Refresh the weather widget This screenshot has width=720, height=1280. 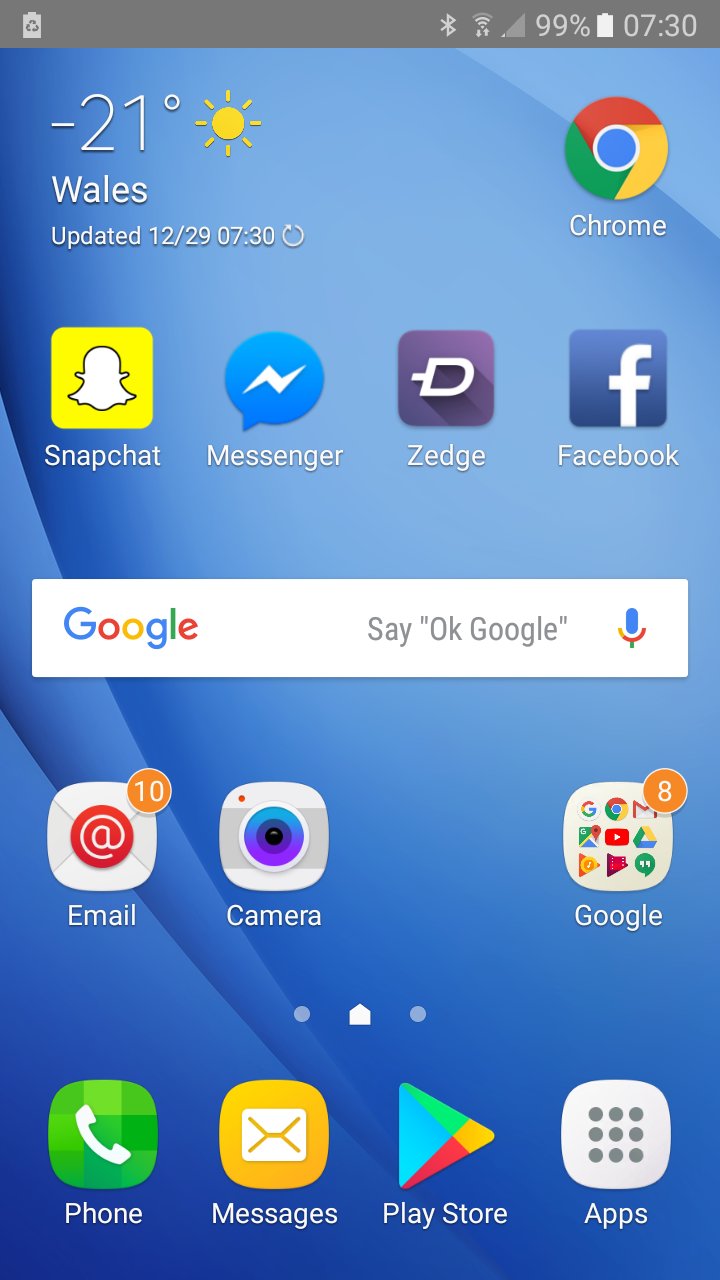pos(293,236)
